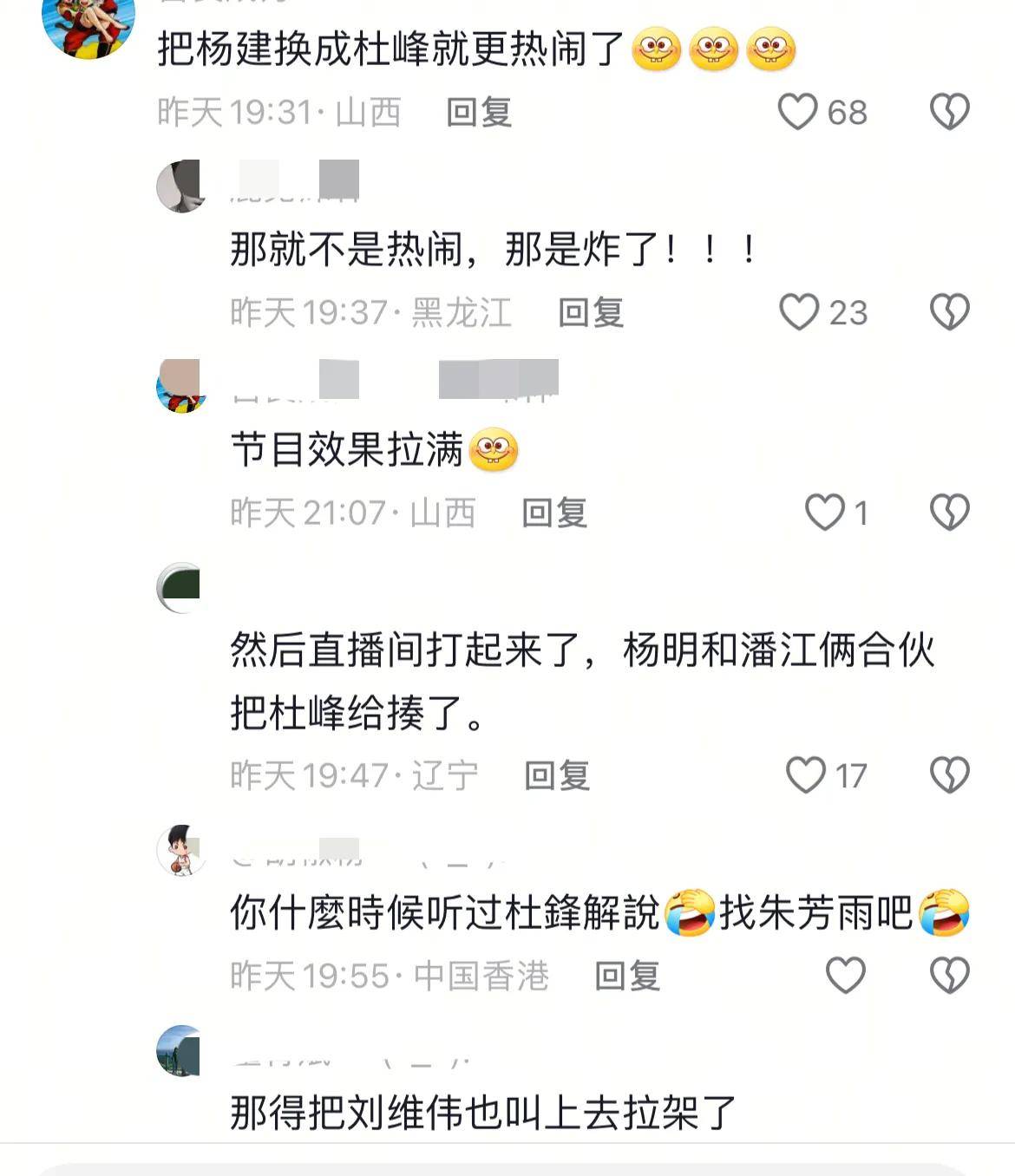Reply to the 辽宁 19:47 comment
Viewport: 1015px width, 1176px height.
557,775
